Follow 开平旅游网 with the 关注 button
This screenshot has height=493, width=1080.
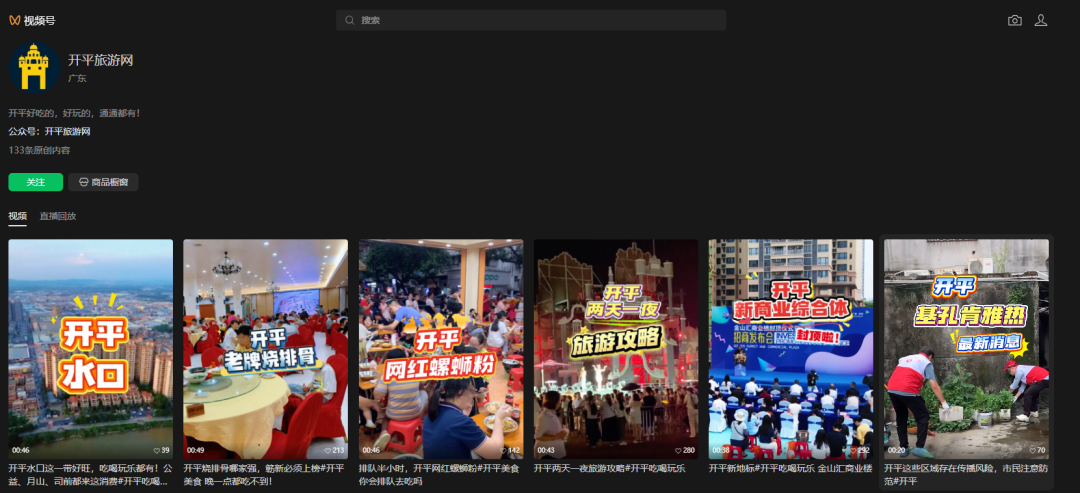[36, 182]
